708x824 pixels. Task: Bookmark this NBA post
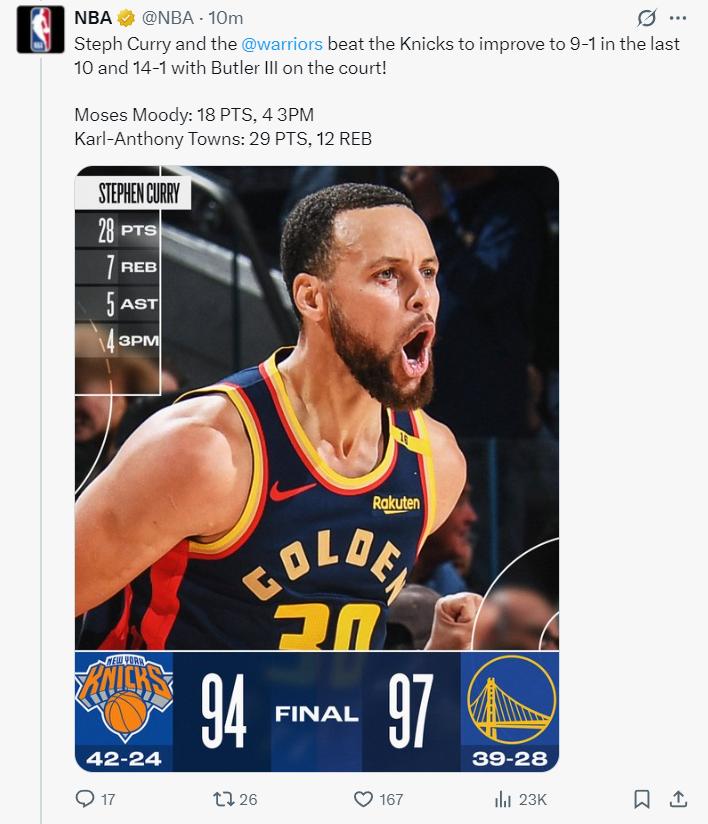click(642, 798)
